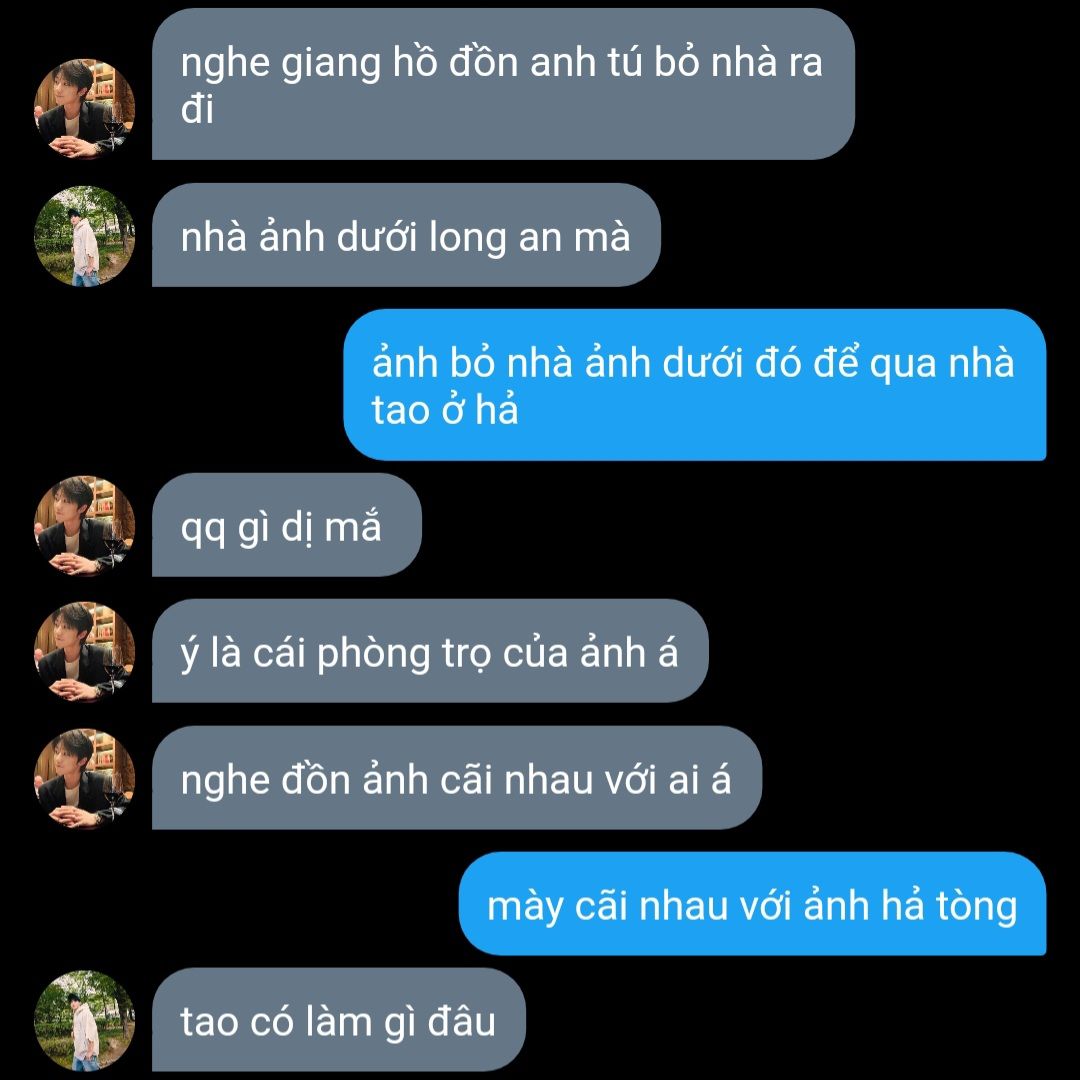
Task: Tap avatar next to "nhà ảnh dưới long an mà"
Action: coord(85,236)
